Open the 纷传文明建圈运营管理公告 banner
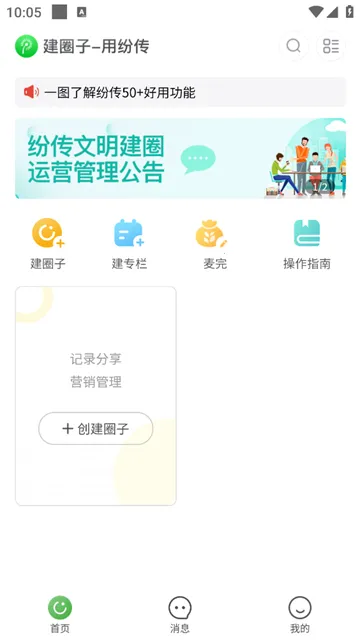 pyautogui.click(x=180, y=158)
